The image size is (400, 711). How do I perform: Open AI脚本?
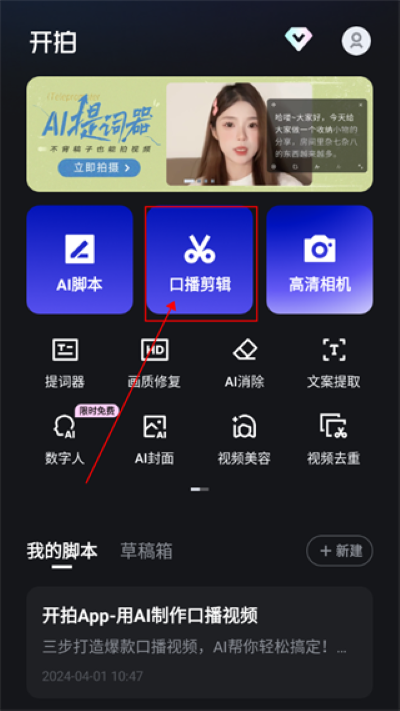pyautogui.click(x=80, y=260)
